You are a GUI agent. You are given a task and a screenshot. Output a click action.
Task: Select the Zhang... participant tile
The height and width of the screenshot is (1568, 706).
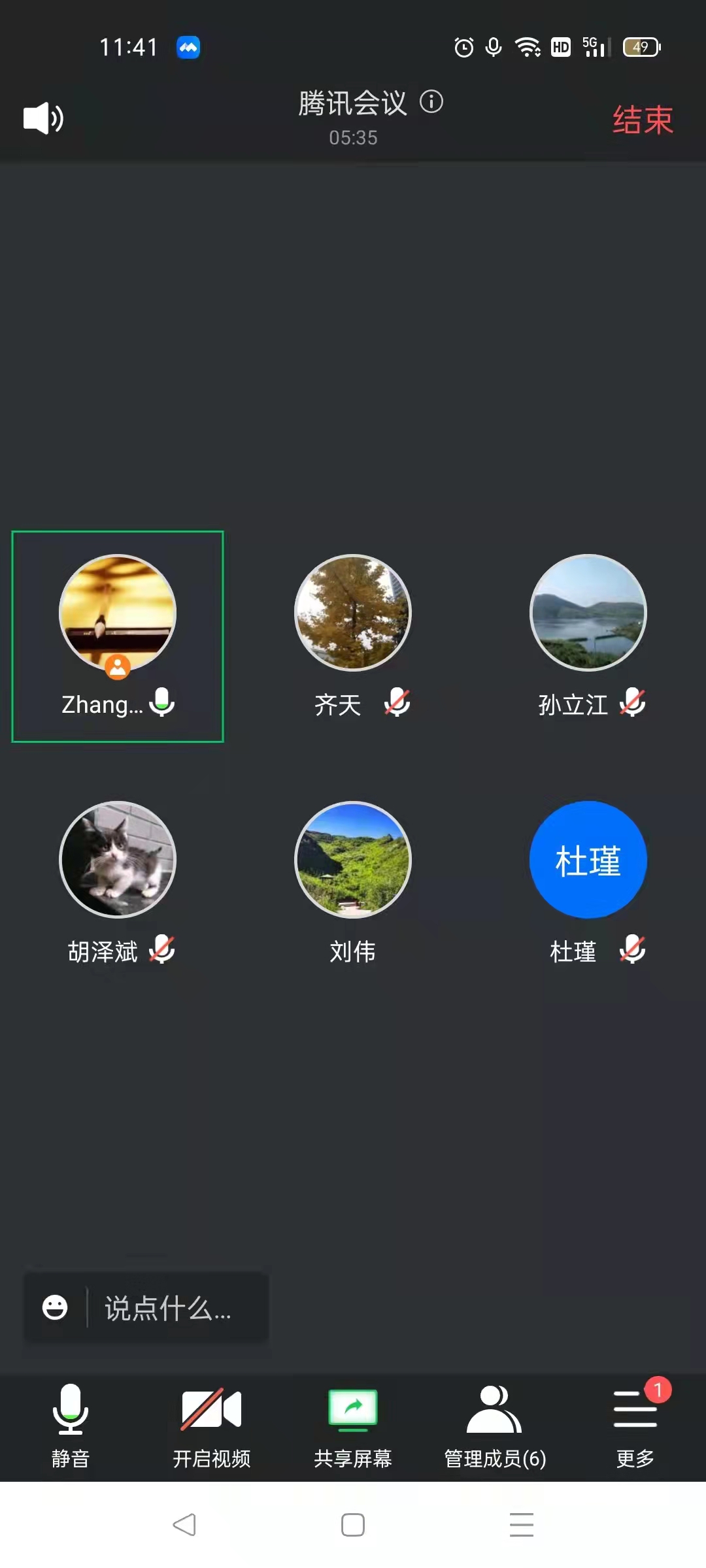pyautogui.click(x=118, y=636)
